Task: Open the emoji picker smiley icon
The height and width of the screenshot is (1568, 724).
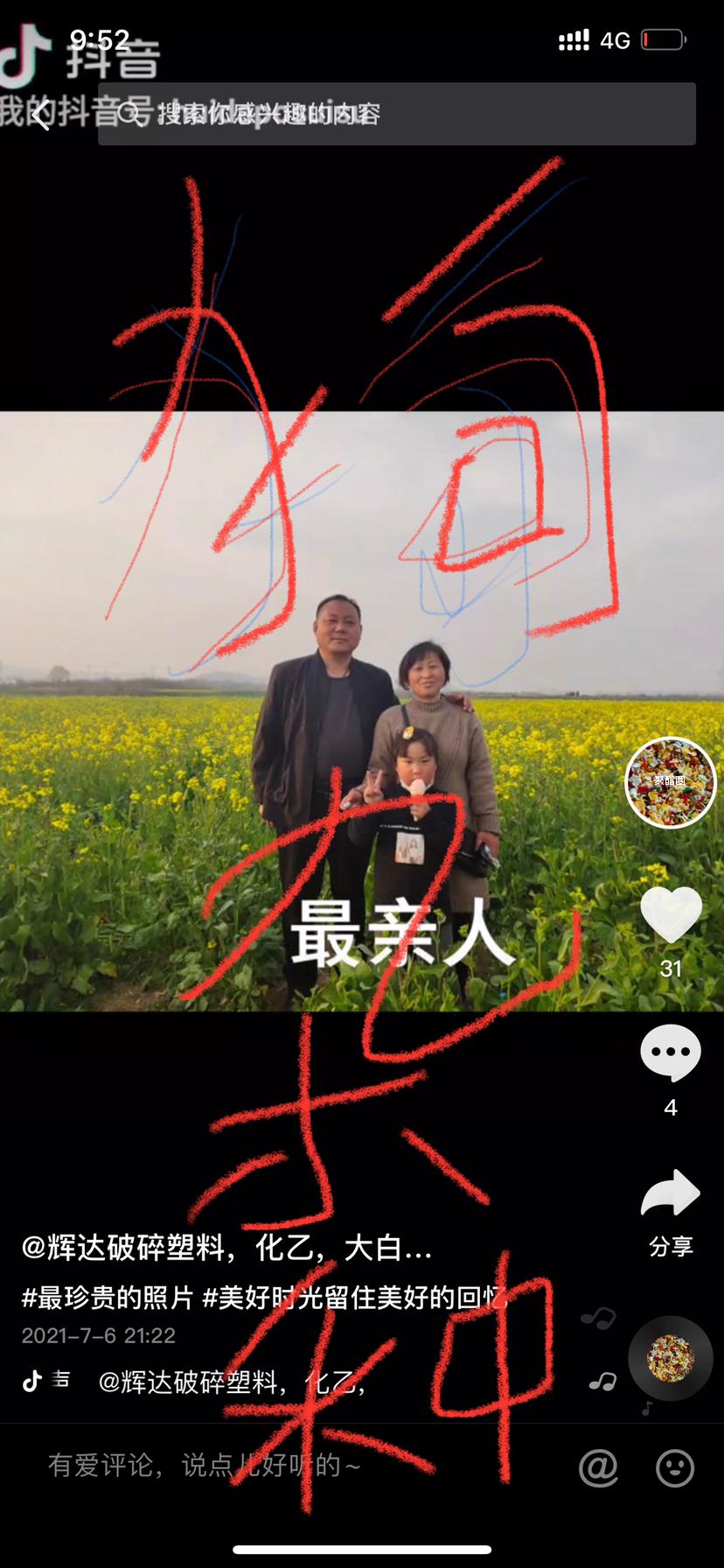Action: click(x=675, y=1467)
